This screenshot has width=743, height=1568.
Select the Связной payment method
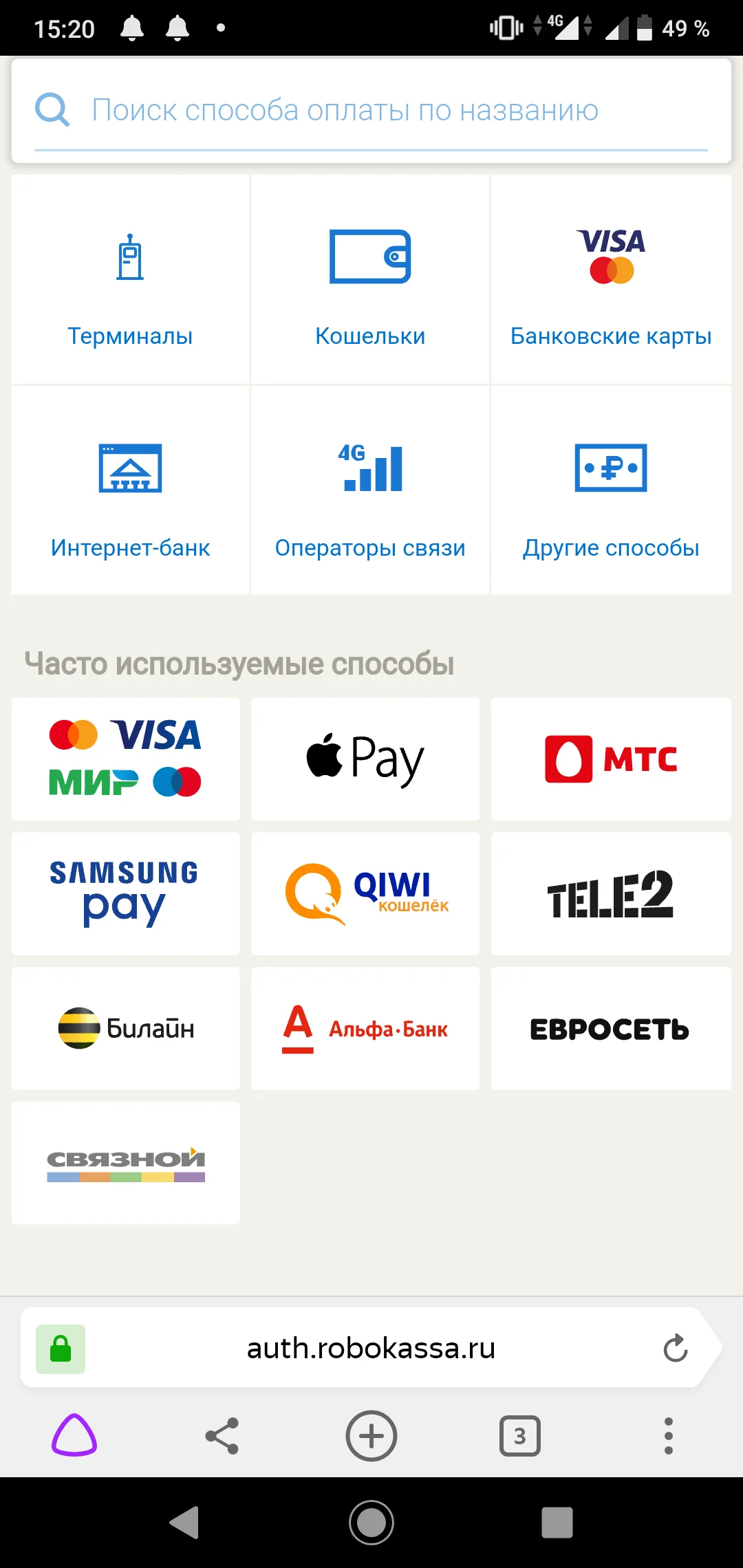point(125,1162)
